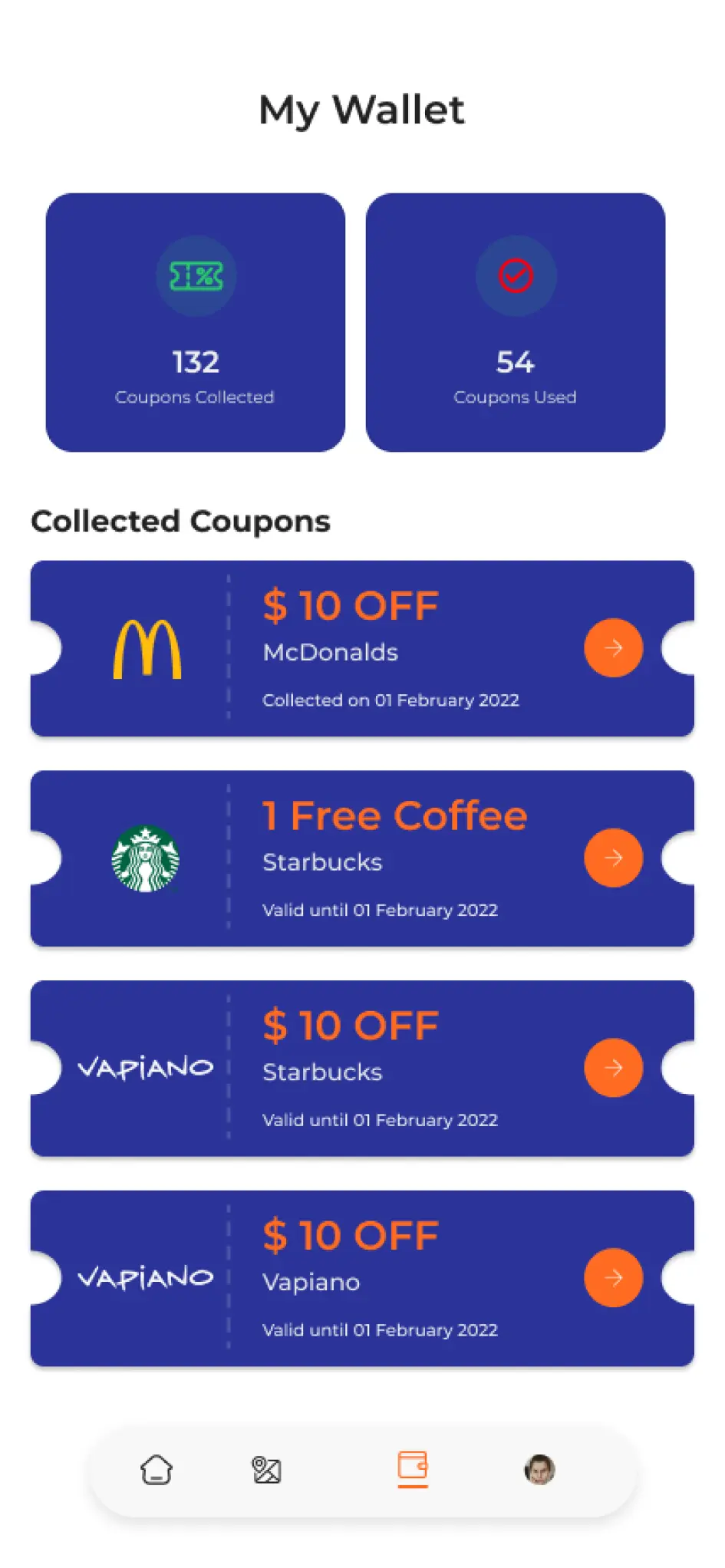Screen dimensions: 725x1568
Task: View the 1 Free Coffee coupon details
Action: [x=613, y=858]
